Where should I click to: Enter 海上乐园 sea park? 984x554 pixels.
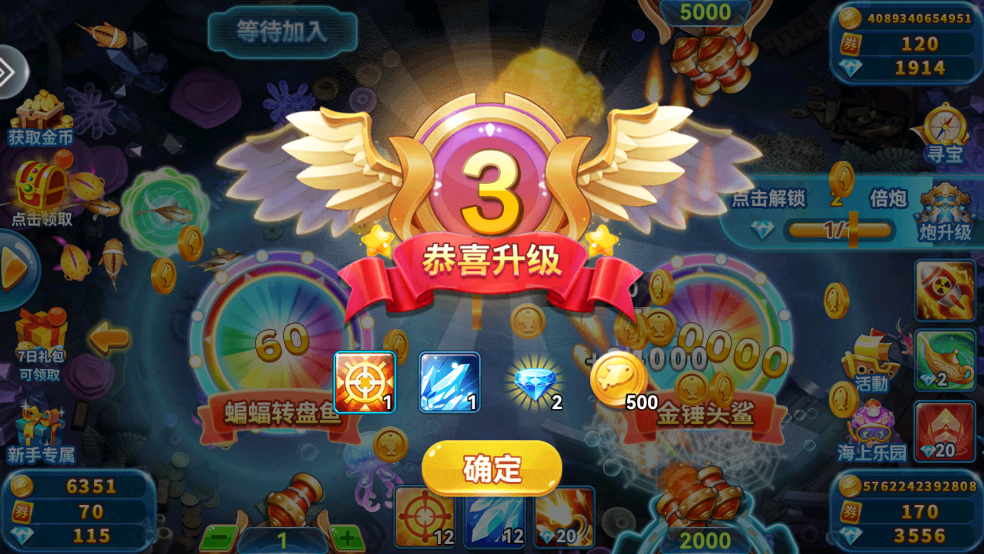coord(871,430)
